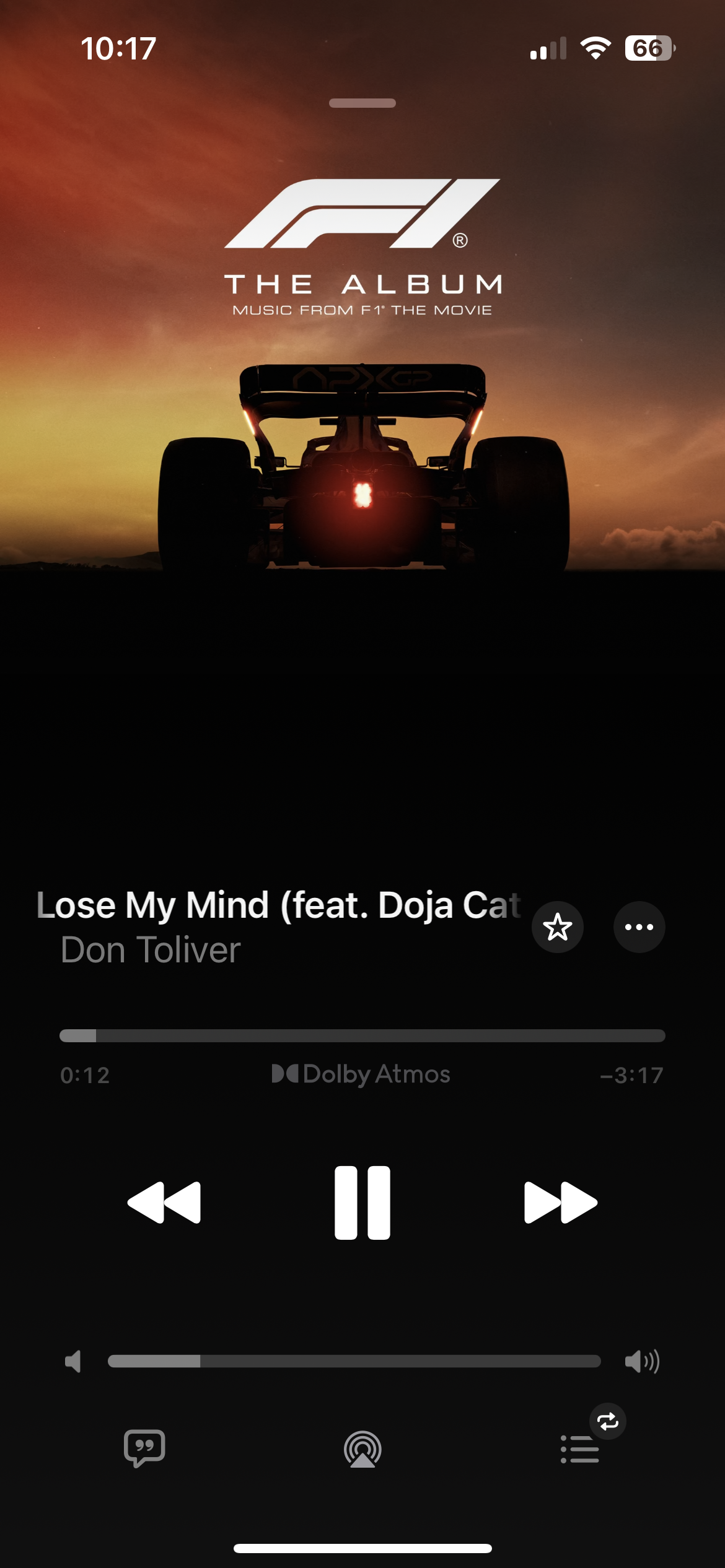Open the more options menu

(639, 927)
